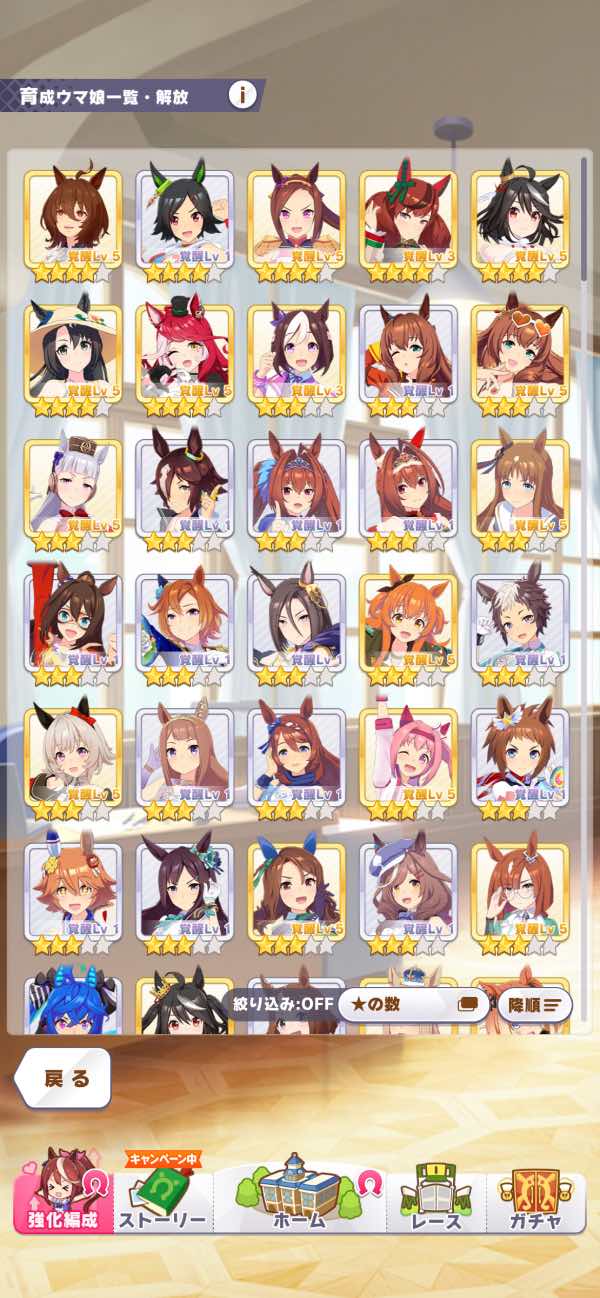This screenshot has height=1298, width=600.
Task: Select the grey-haired girl with gold hat
Action: click(x=73, y=497)
